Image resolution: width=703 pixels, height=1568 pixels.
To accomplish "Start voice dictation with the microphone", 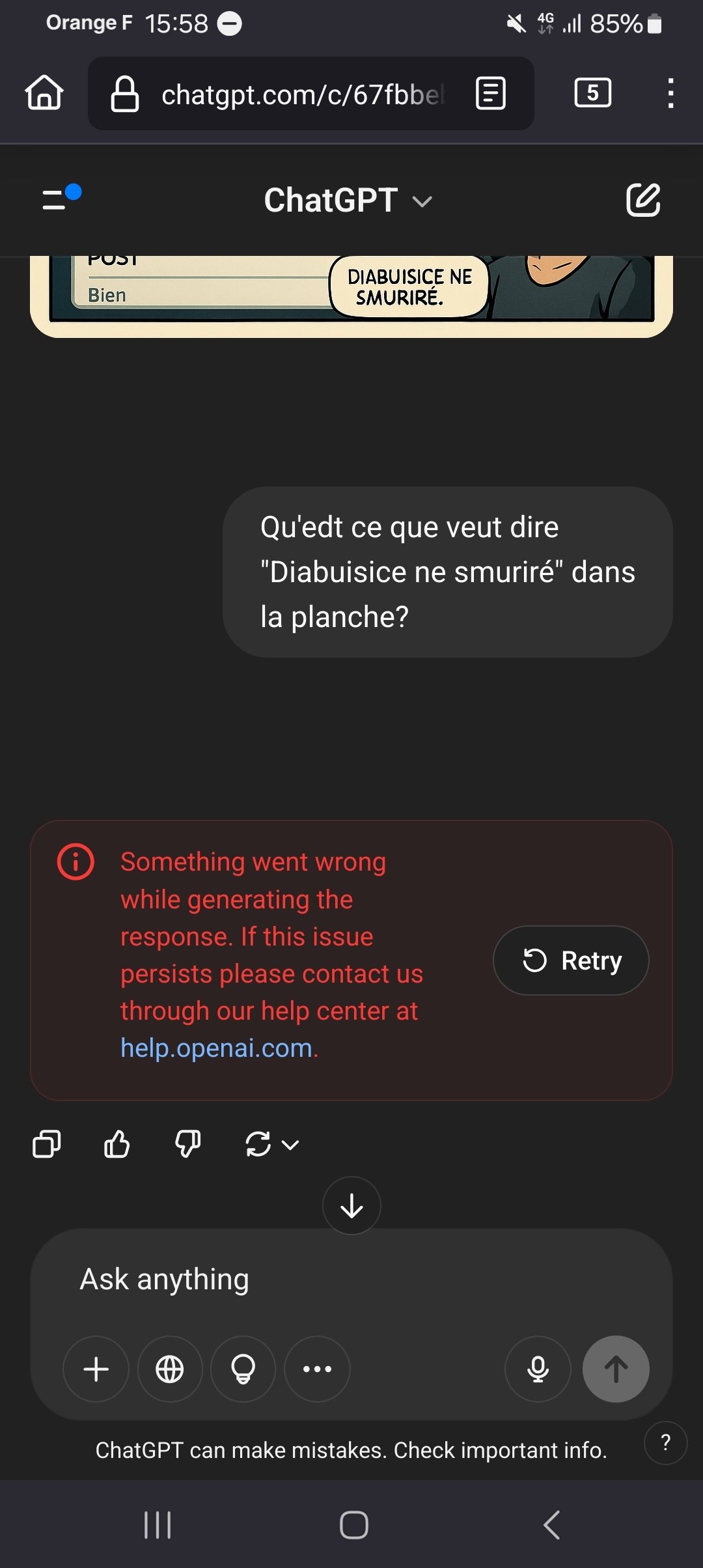I will pos(538,1369).
